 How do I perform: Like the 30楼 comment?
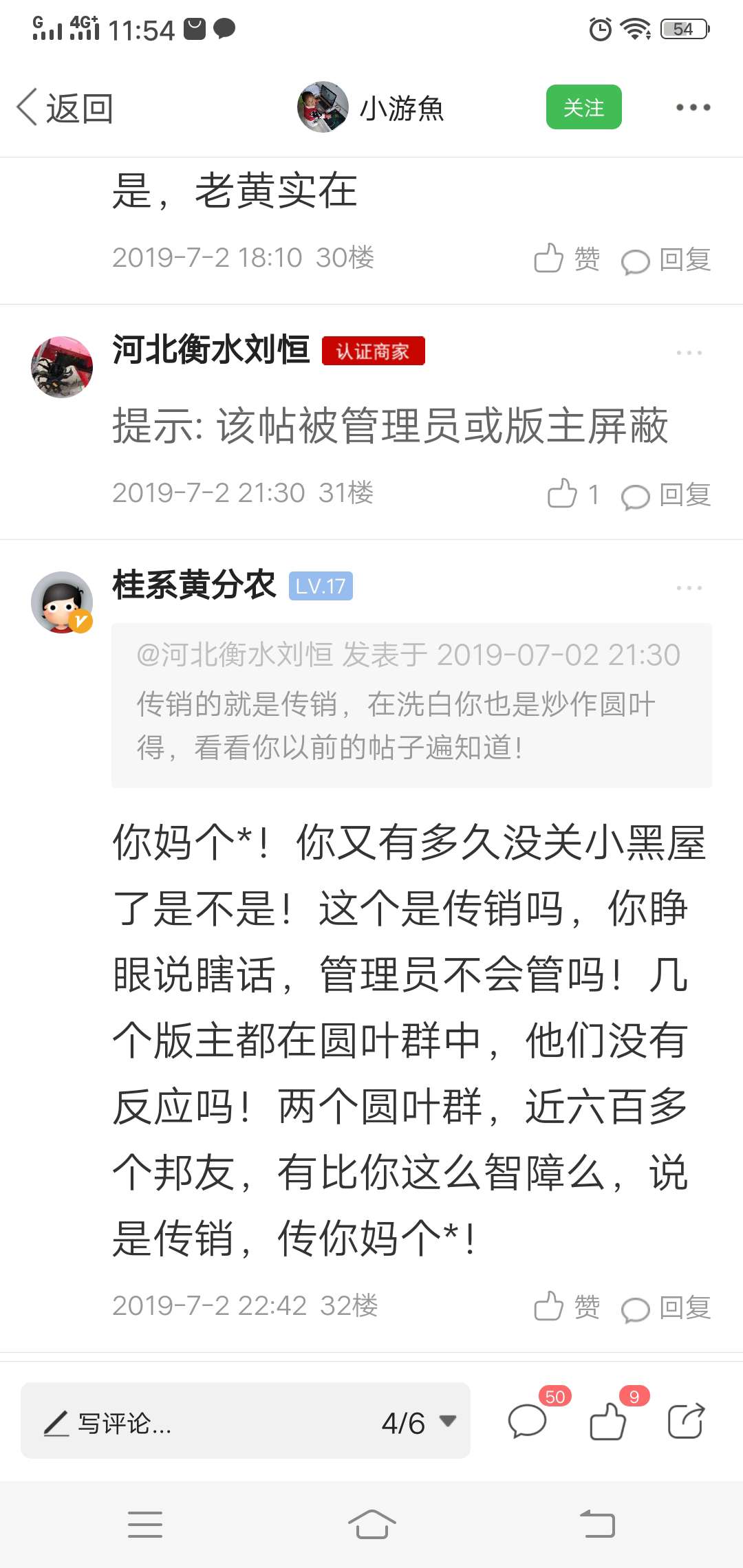[567, 259]
